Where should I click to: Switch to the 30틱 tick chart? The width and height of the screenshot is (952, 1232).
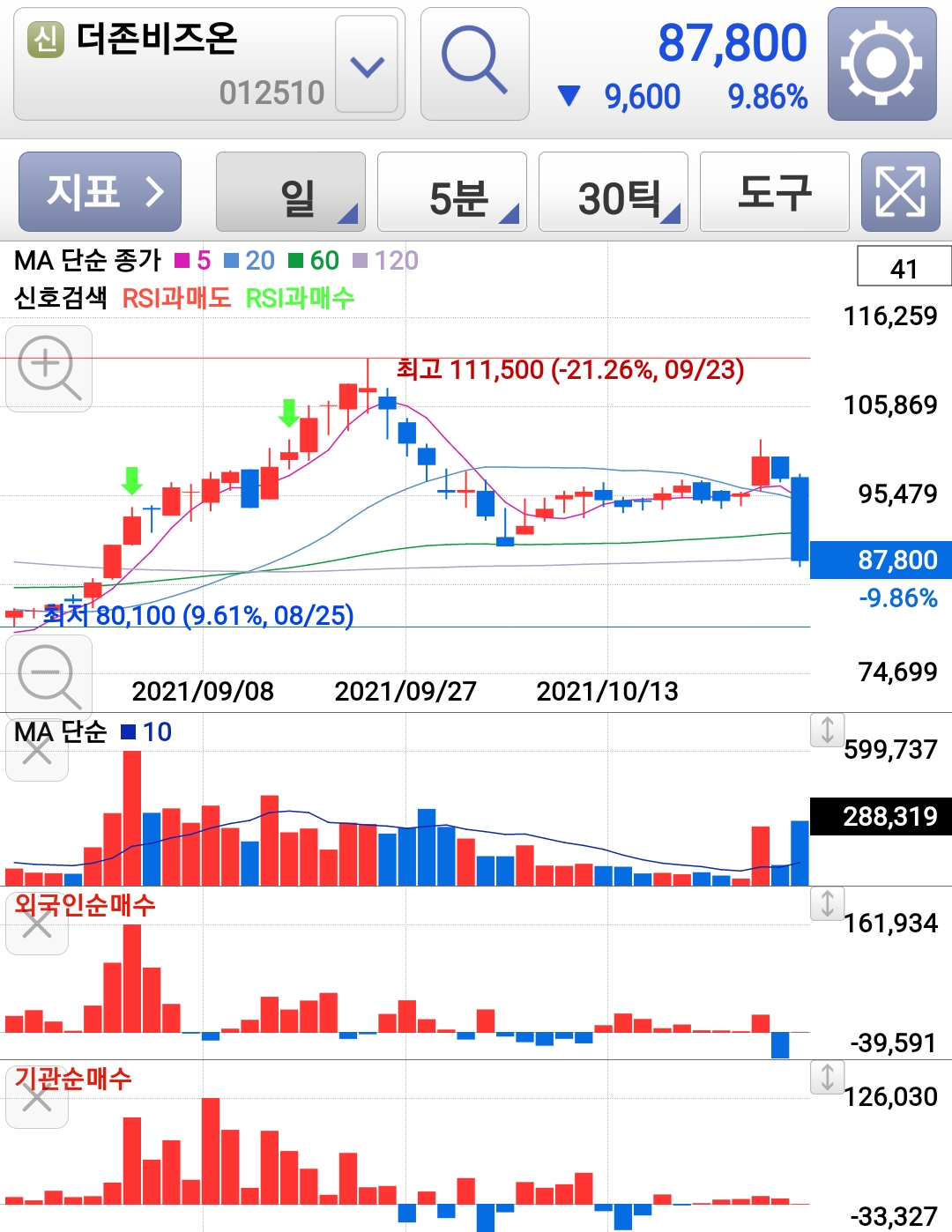(614, 192)
